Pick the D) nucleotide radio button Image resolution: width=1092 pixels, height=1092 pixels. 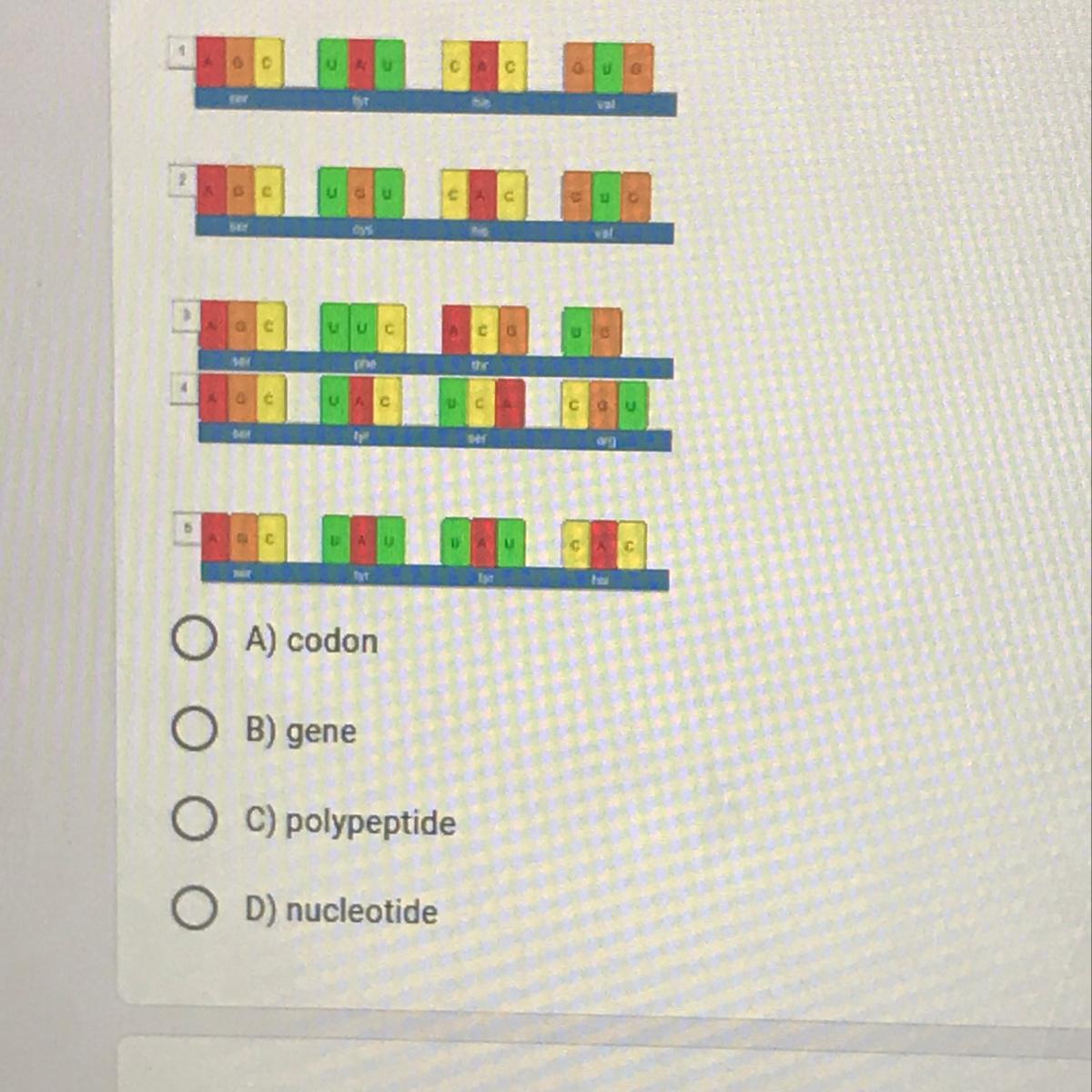coord(194,910)
